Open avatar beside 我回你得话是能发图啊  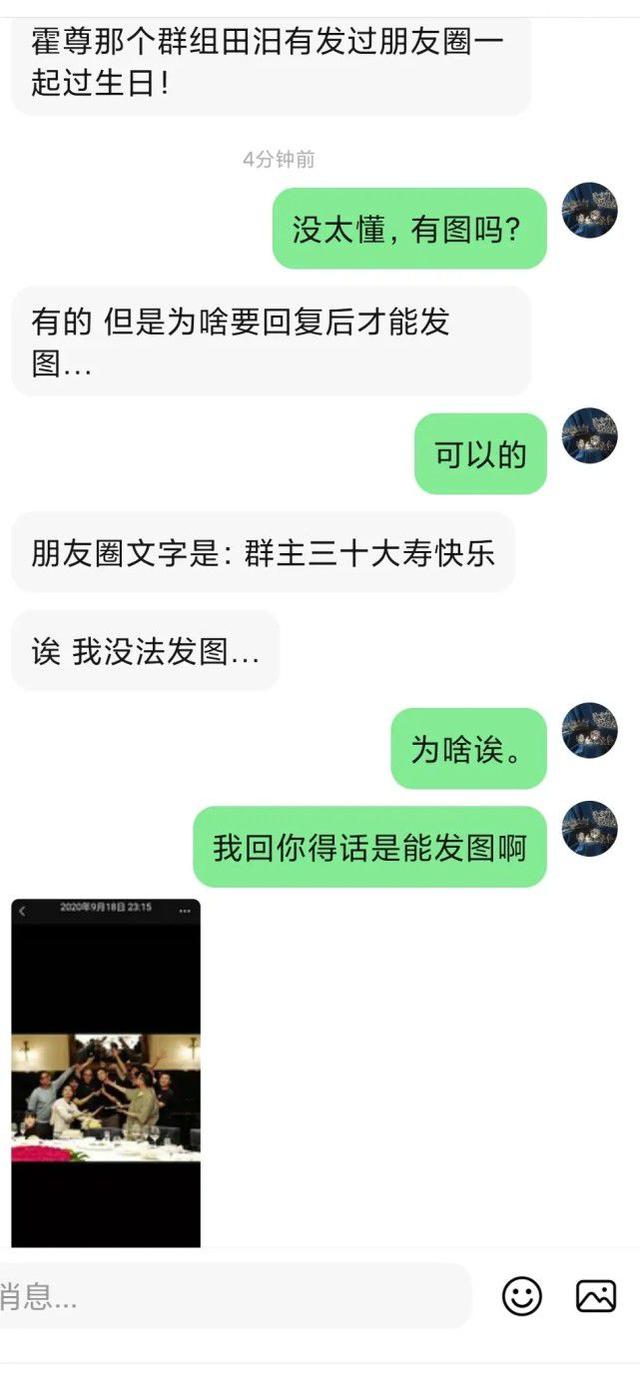pos(589,828)
